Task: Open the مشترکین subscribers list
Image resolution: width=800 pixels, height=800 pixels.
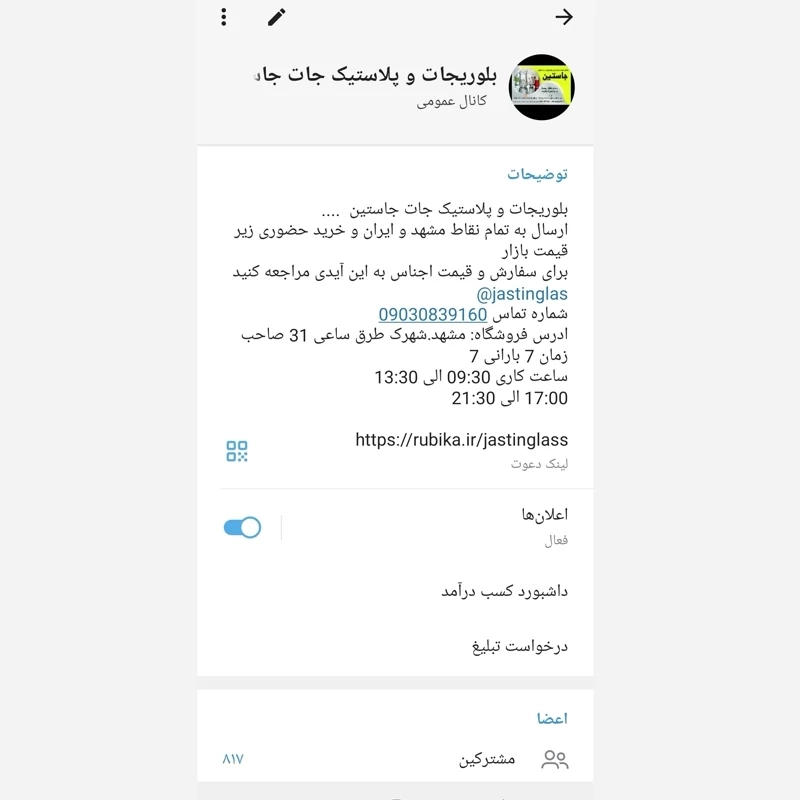Action: pyautogui.click(x=487, y=759)
